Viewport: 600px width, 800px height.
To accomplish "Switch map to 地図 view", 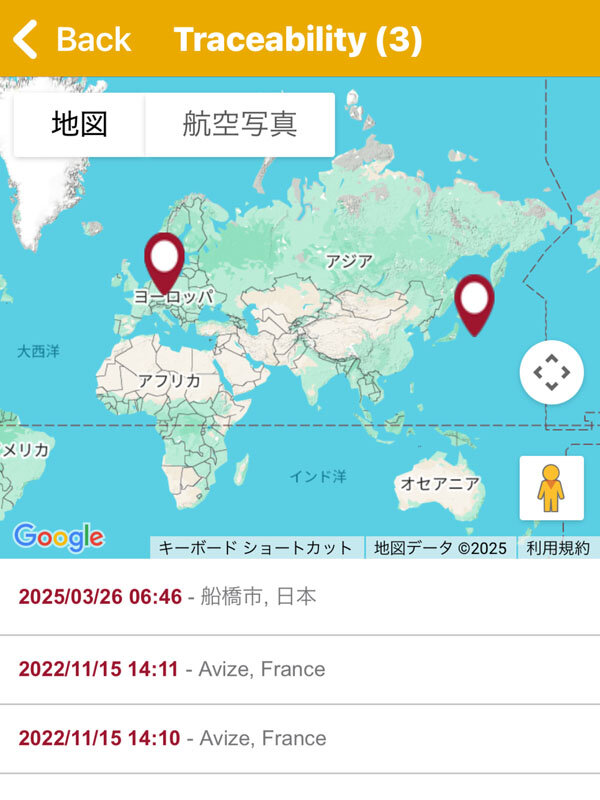I will (80, 125).
